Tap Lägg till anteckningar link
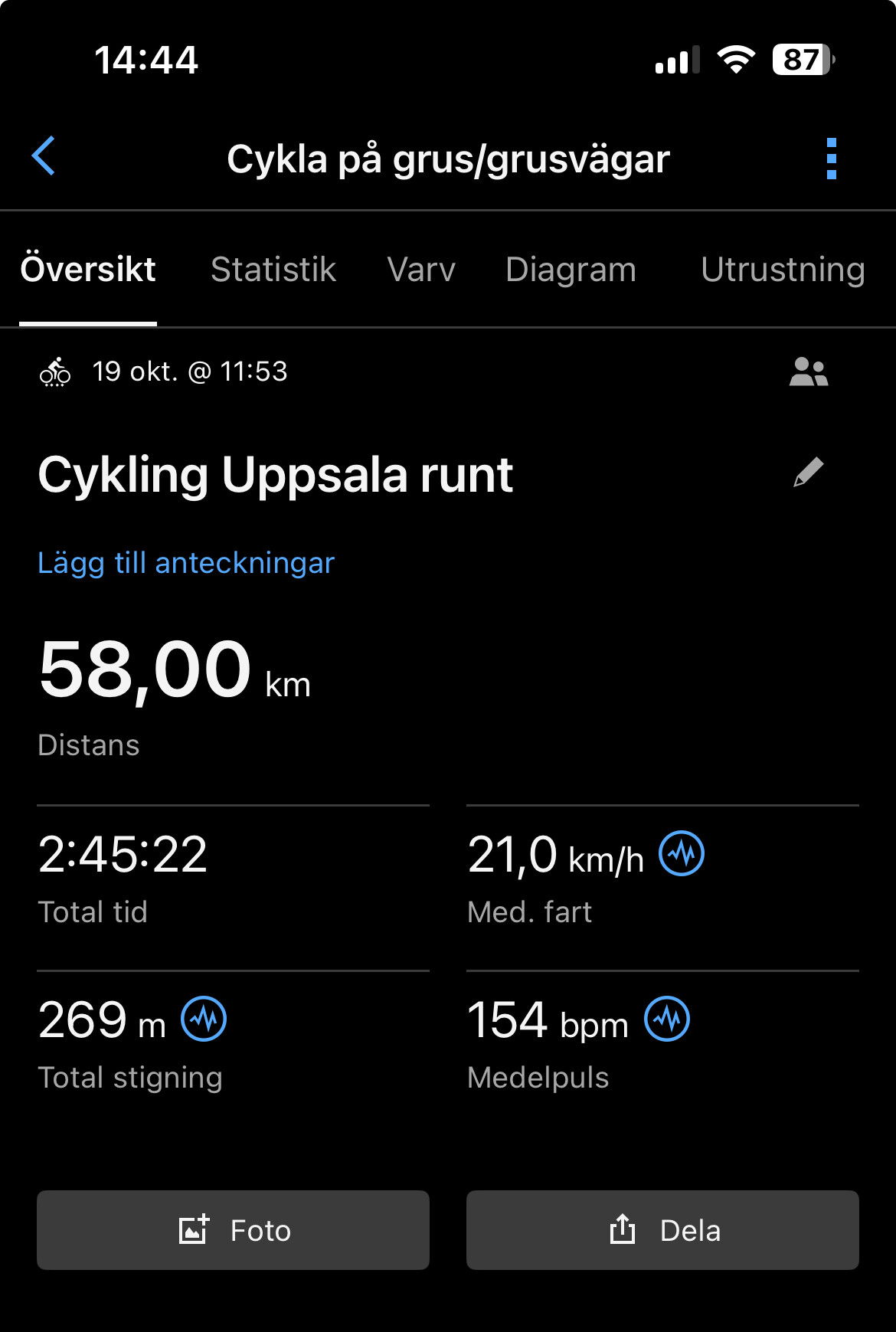The width and height of the screenshot is (896, 1332). click(x=186, y=563)
